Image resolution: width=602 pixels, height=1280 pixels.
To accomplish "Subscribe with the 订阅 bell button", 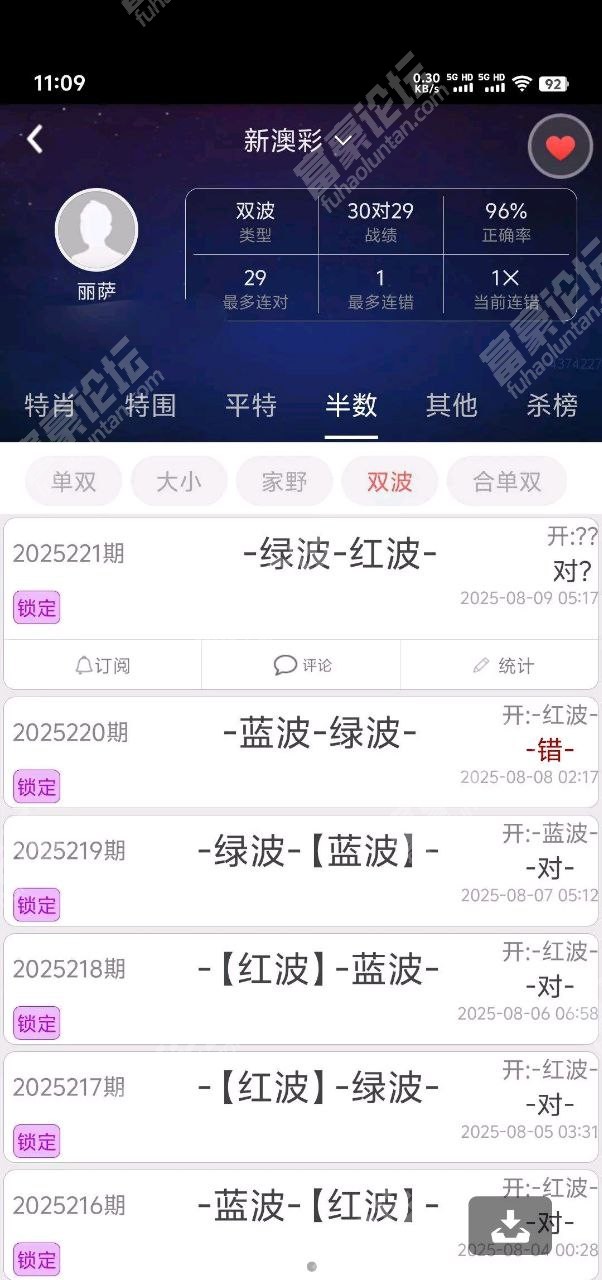I will click(103, 665).
